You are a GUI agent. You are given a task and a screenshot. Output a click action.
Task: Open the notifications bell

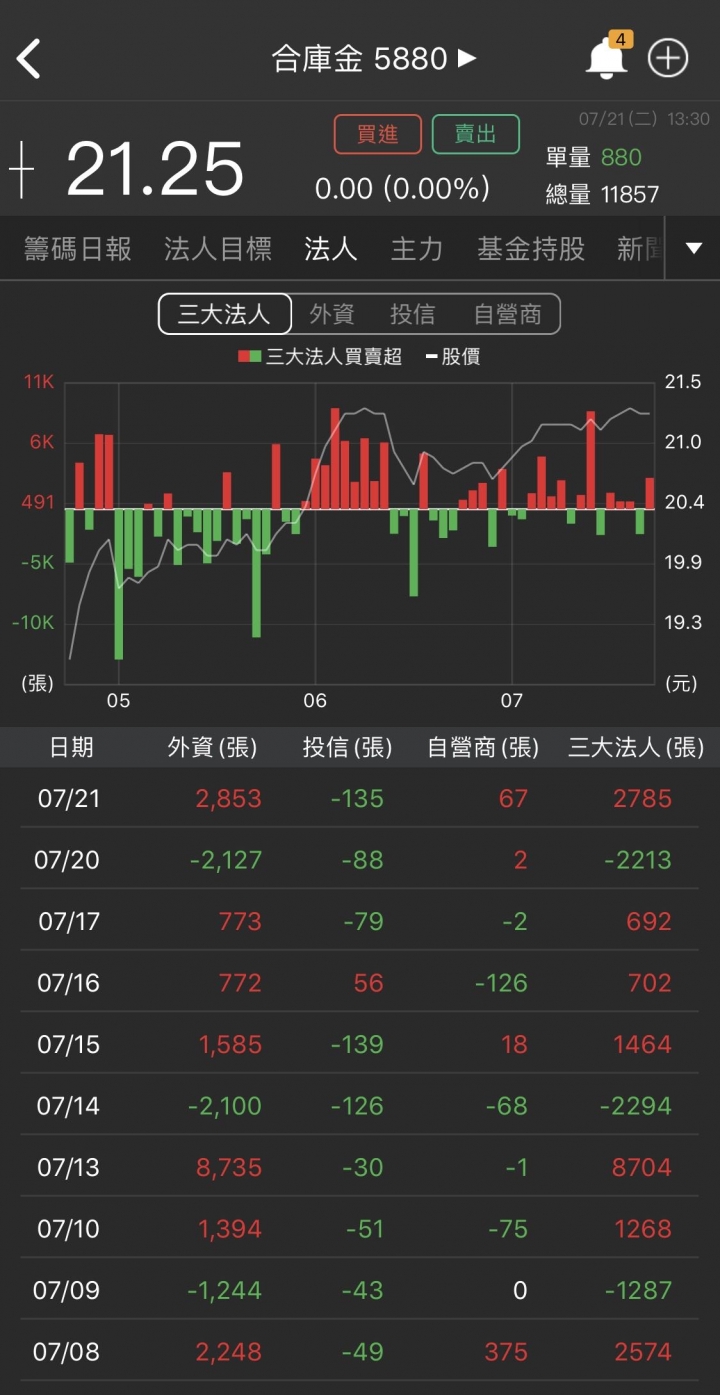click(606, 58)
